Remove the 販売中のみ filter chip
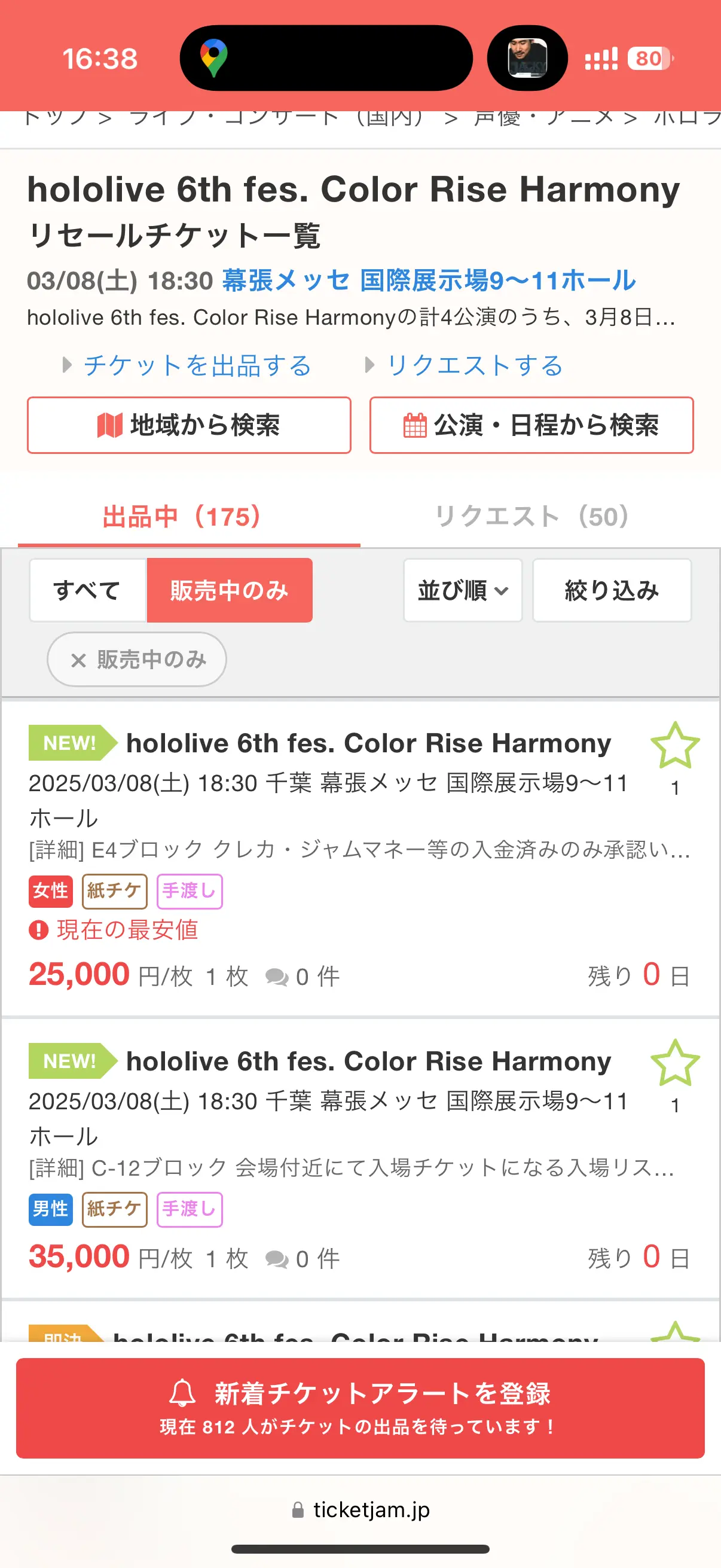Image resolution: width=721 pixels, height=1568 pixels. pos(137,659)
